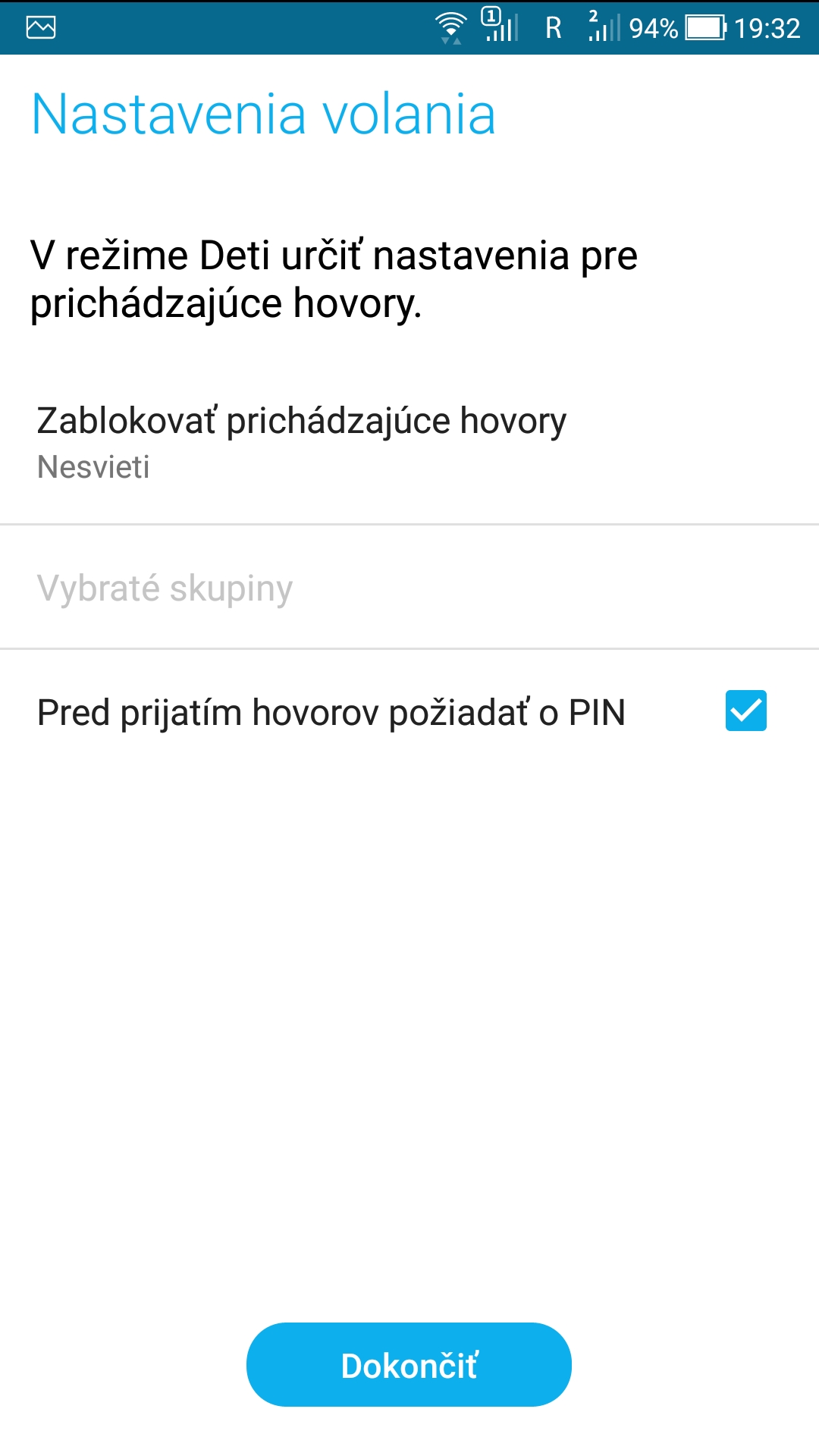Screen dimensions: 819x1456
Task: Uncheck the PIN request checkbox
Action: [745, 711]
